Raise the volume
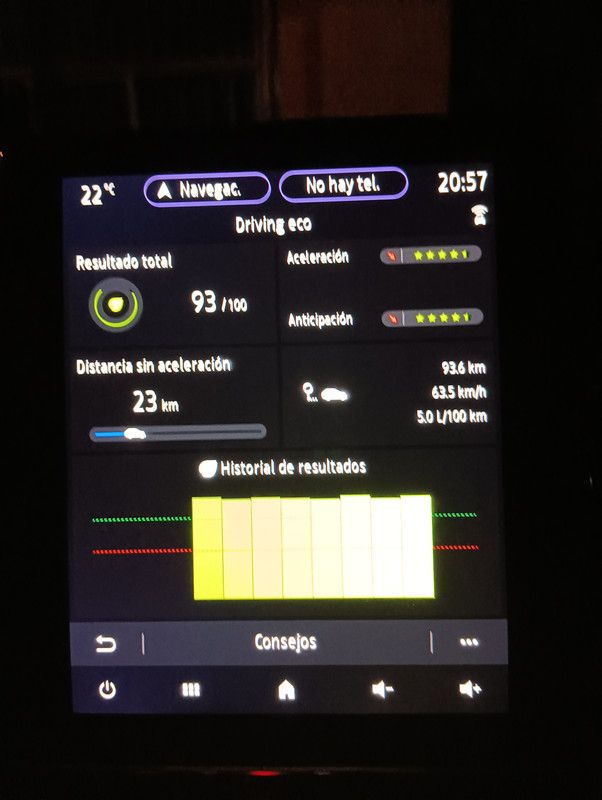Viewport: 602px width, 800px height. (470, 689)
